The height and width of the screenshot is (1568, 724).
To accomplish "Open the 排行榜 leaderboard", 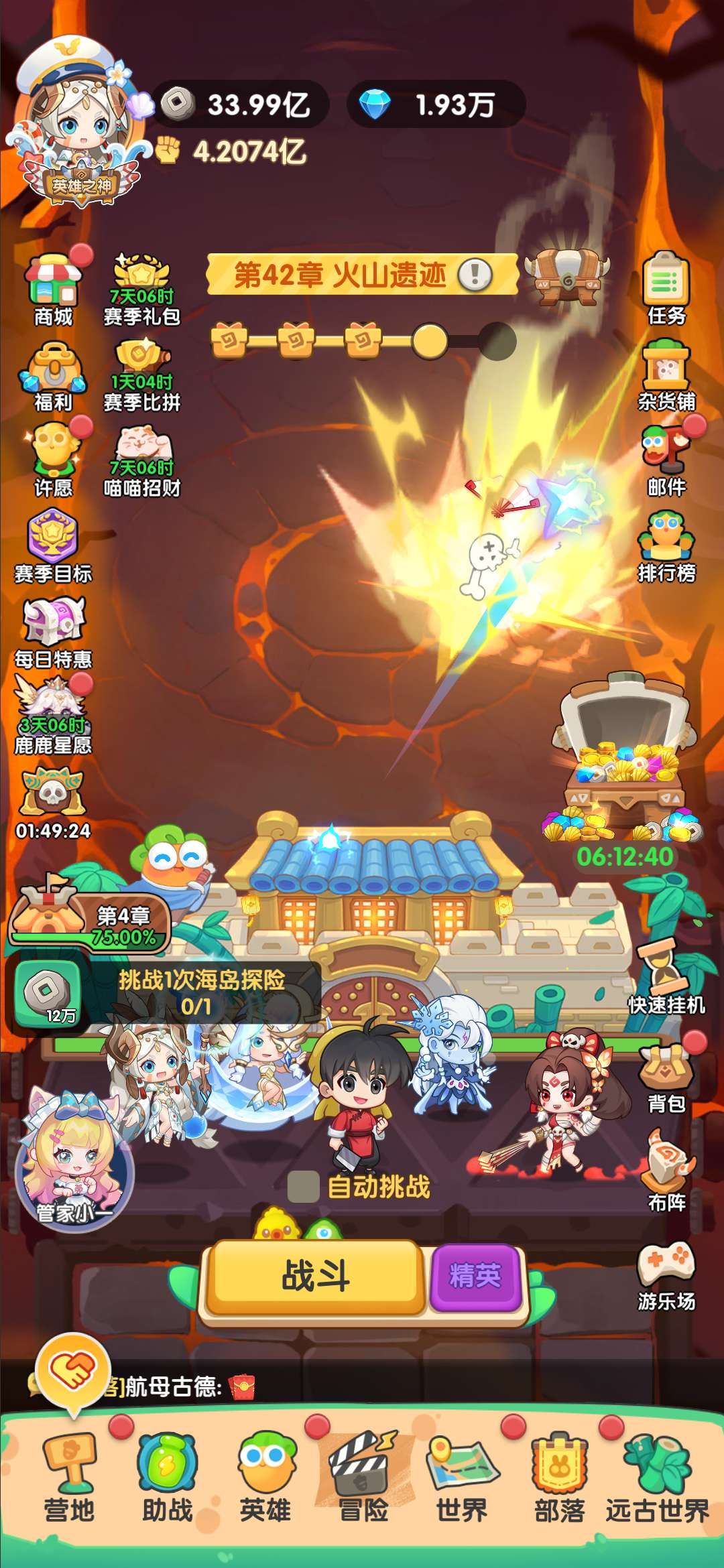I will (x=666, y=546).
